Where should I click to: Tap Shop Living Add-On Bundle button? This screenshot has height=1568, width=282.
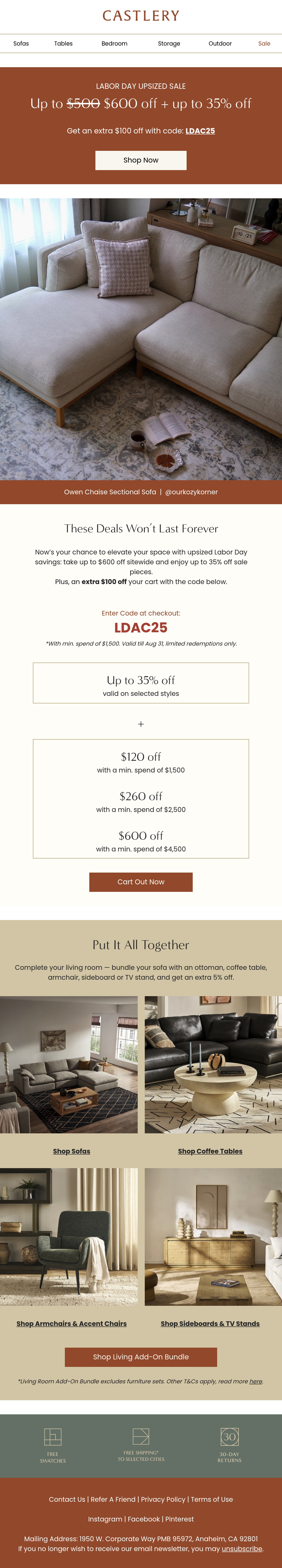141,1357
